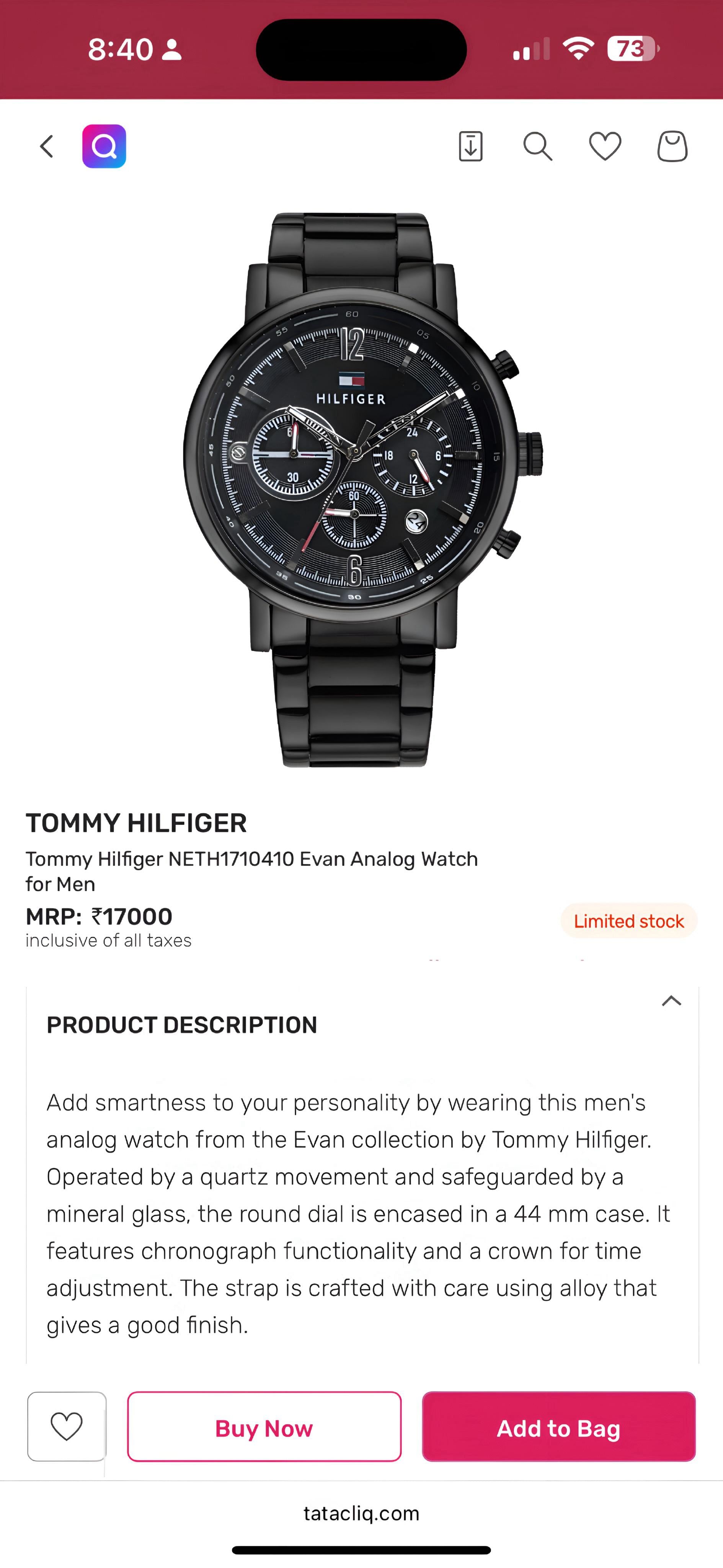Save this watch to wishlist

66,1426
